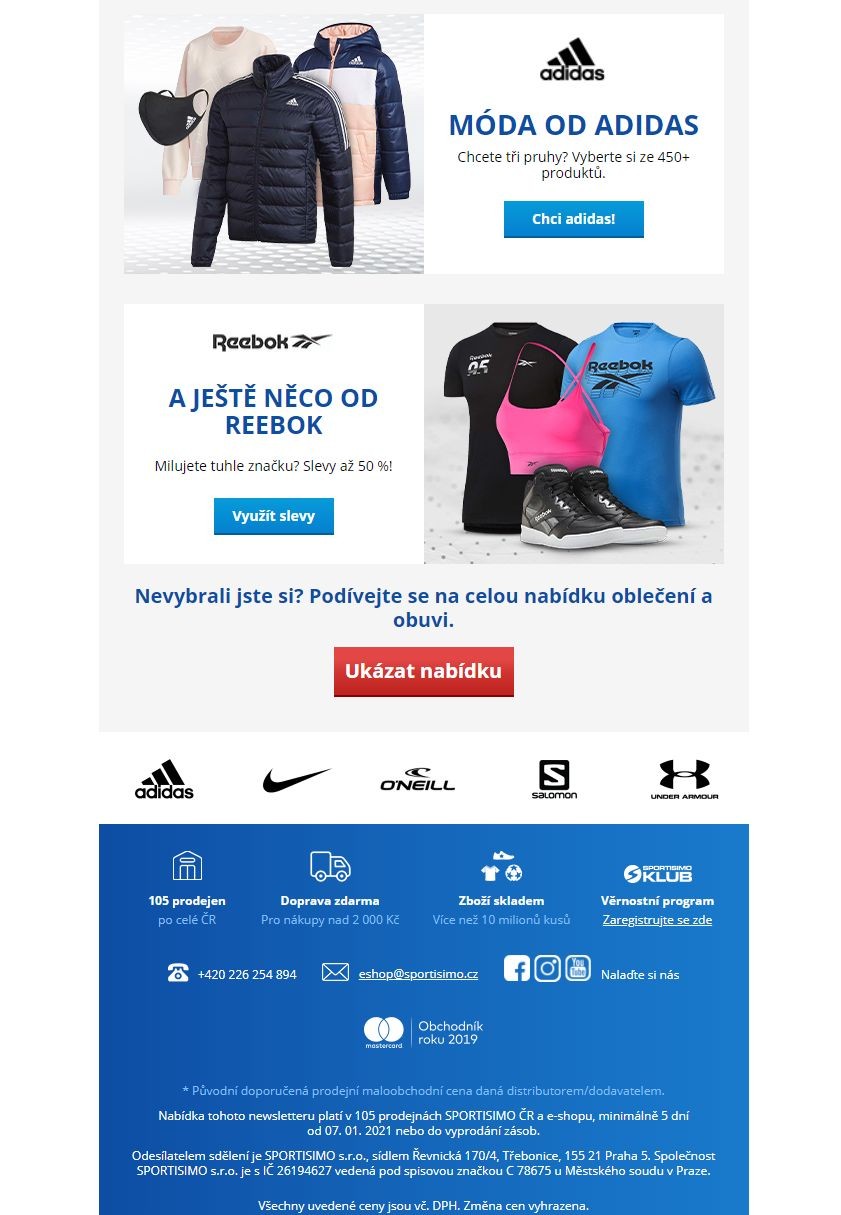Tap the "Zaregistrujte se zde" link
The height and width of the screenshot is (1215, 841).
[x=657, y=920]
